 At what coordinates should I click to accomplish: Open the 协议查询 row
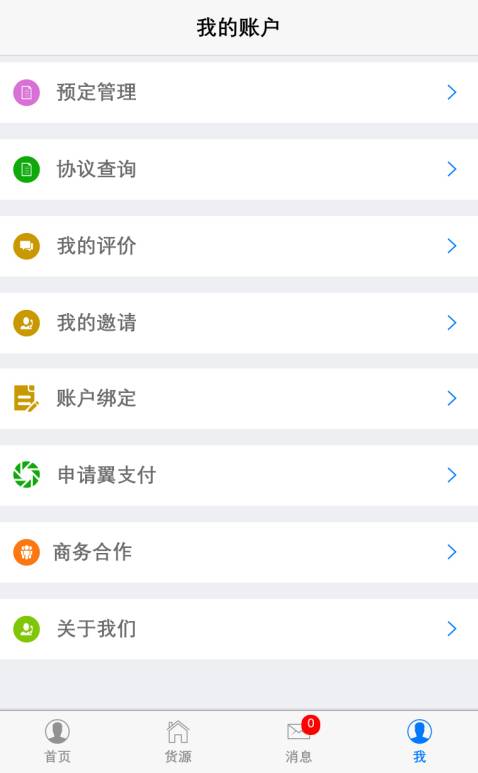coord(239,169)
